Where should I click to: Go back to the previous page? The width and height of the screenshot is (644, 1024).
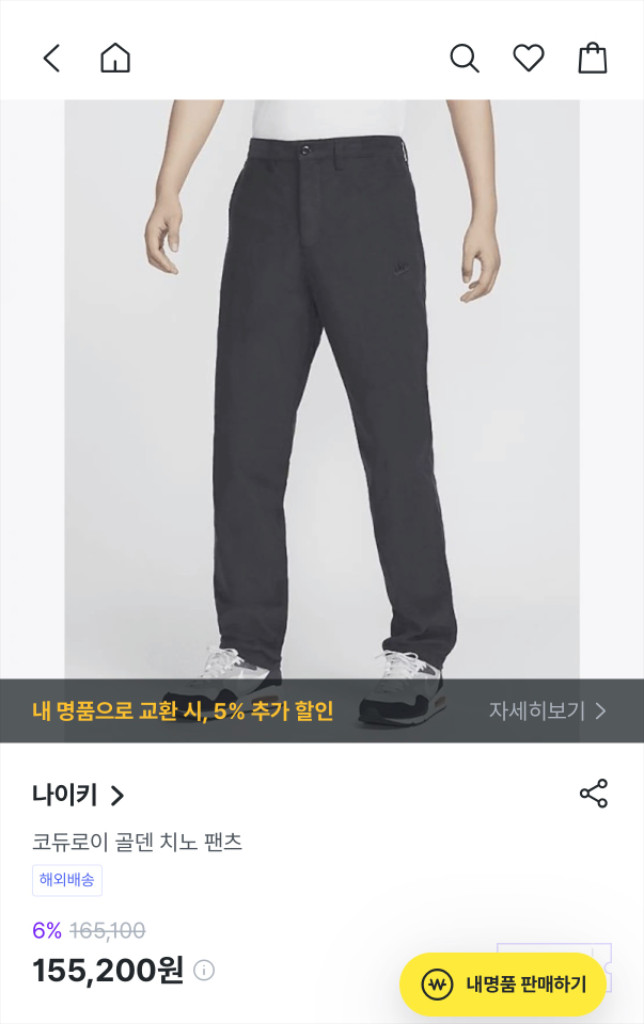(52, 59)
